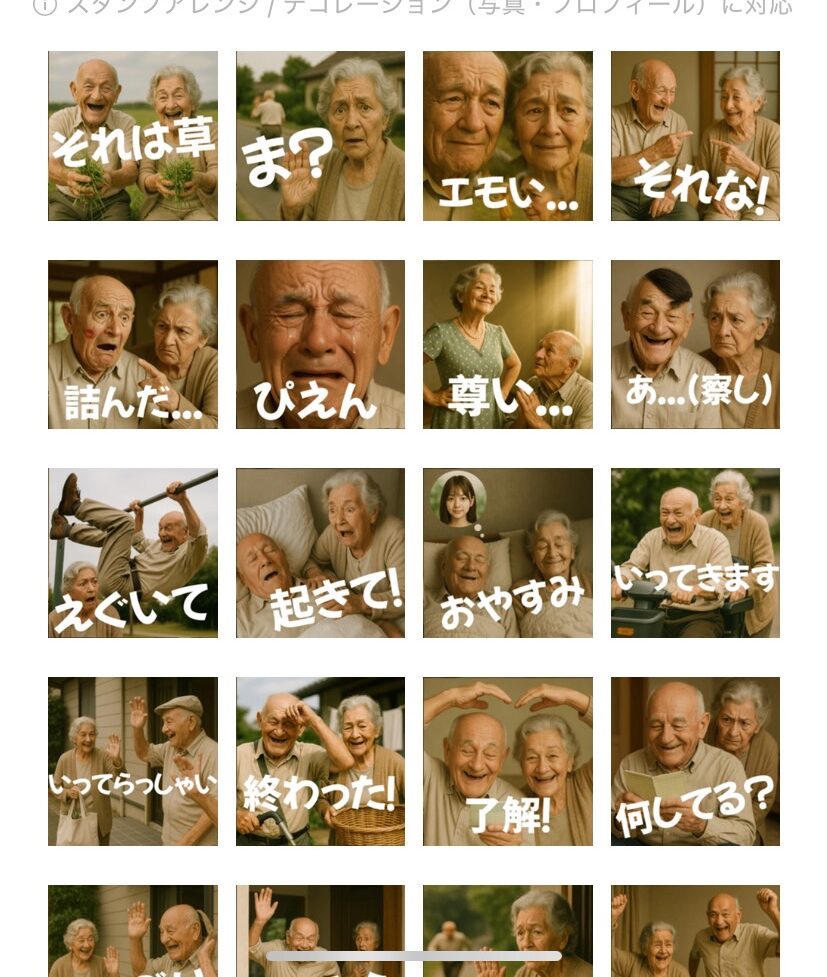Preview the 終わった! sticker

coord(320,761)
